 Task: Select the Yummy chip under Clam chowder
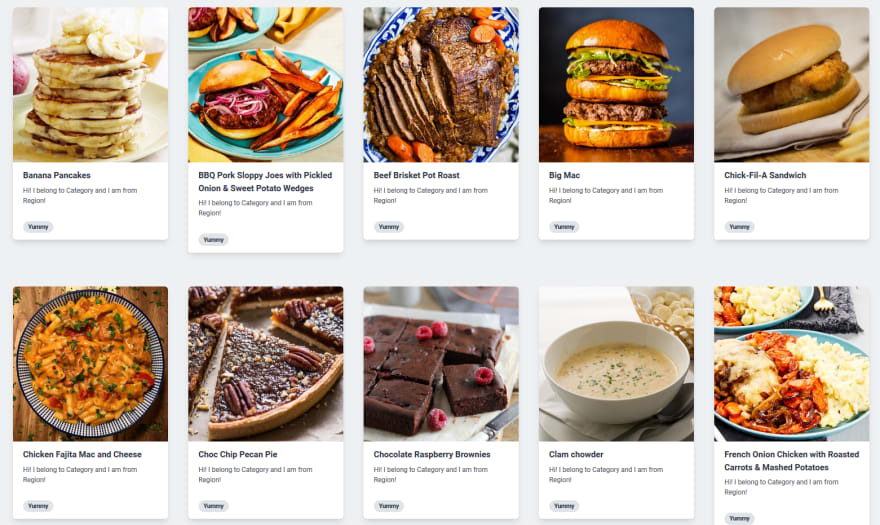click(x=564, y=506)
